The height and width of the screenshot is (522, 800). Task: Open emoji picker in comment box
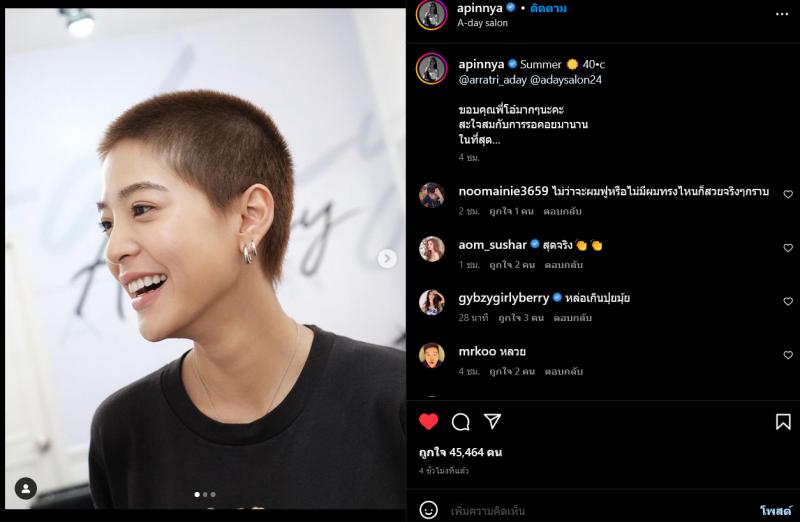click(x=429, y=510)
